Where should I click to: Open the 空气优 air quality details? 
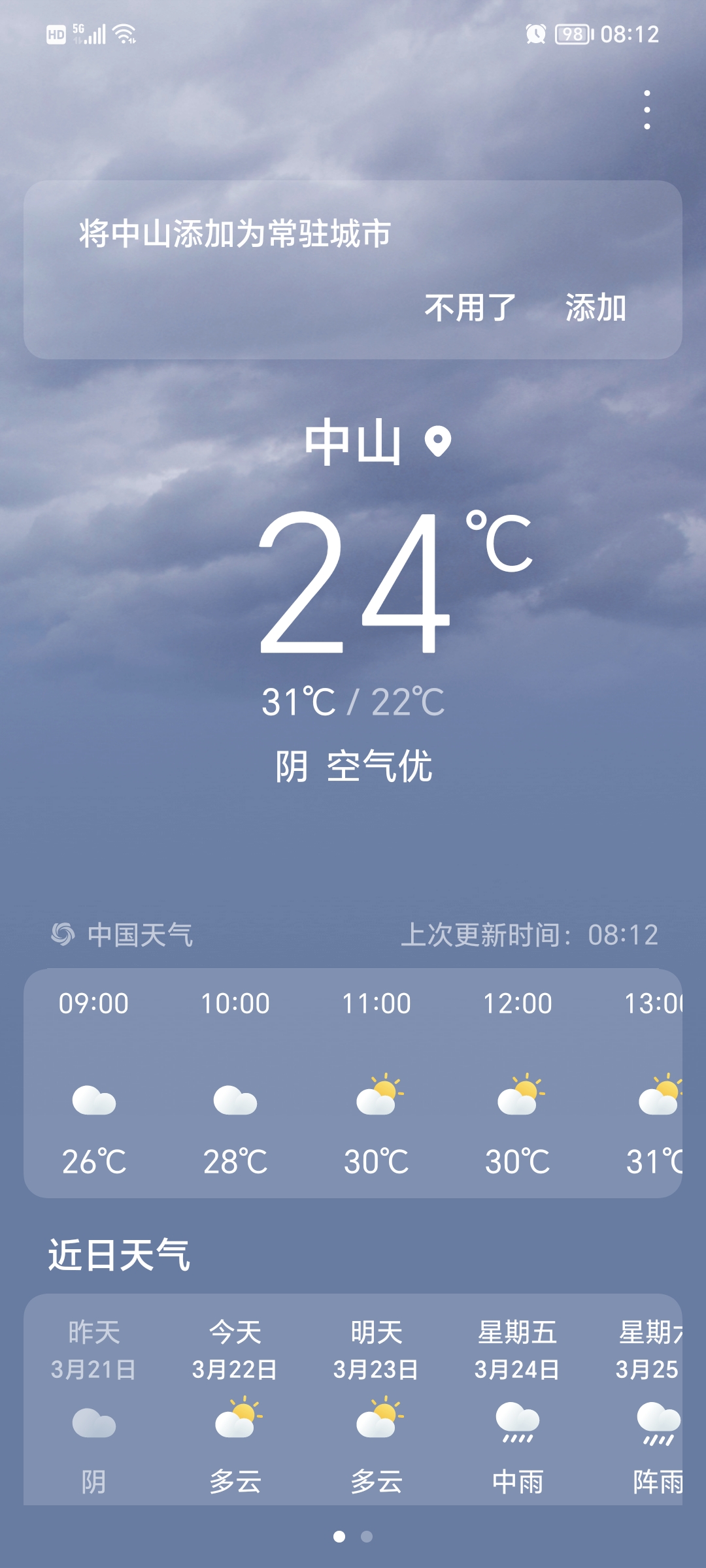380,766
